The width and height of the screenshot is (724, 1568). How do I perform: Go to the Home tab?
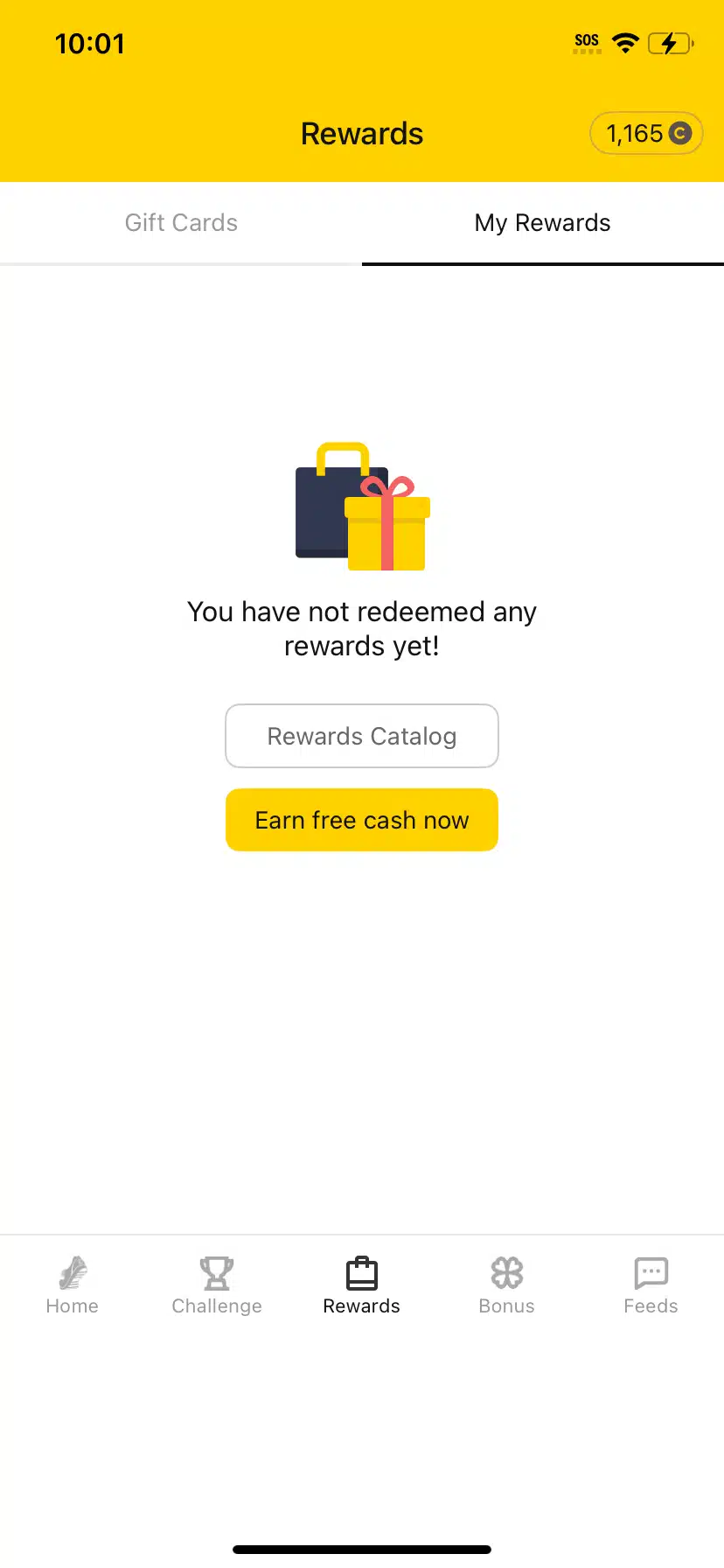(73, 1285)
